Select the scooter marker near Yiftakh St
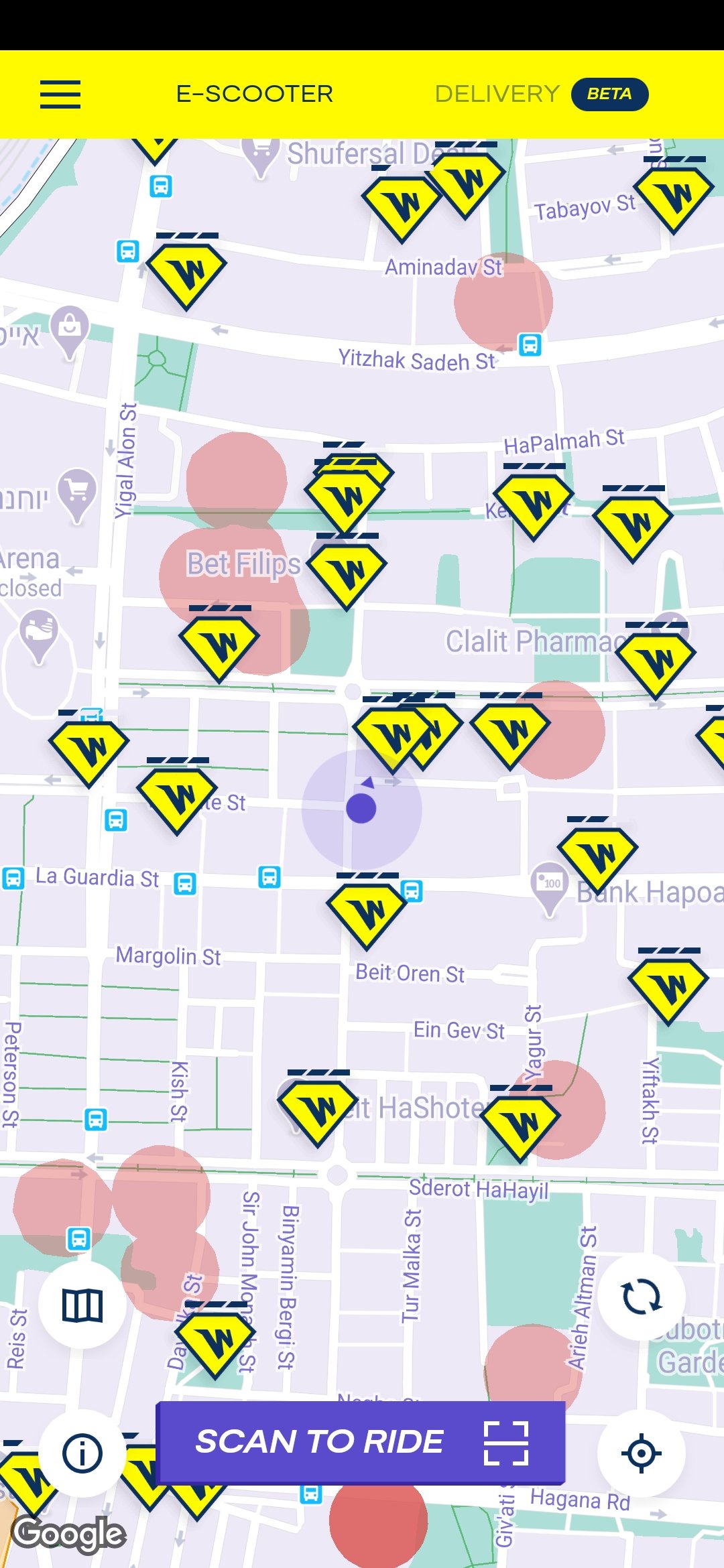The image size is (724, 1568). 668,986
